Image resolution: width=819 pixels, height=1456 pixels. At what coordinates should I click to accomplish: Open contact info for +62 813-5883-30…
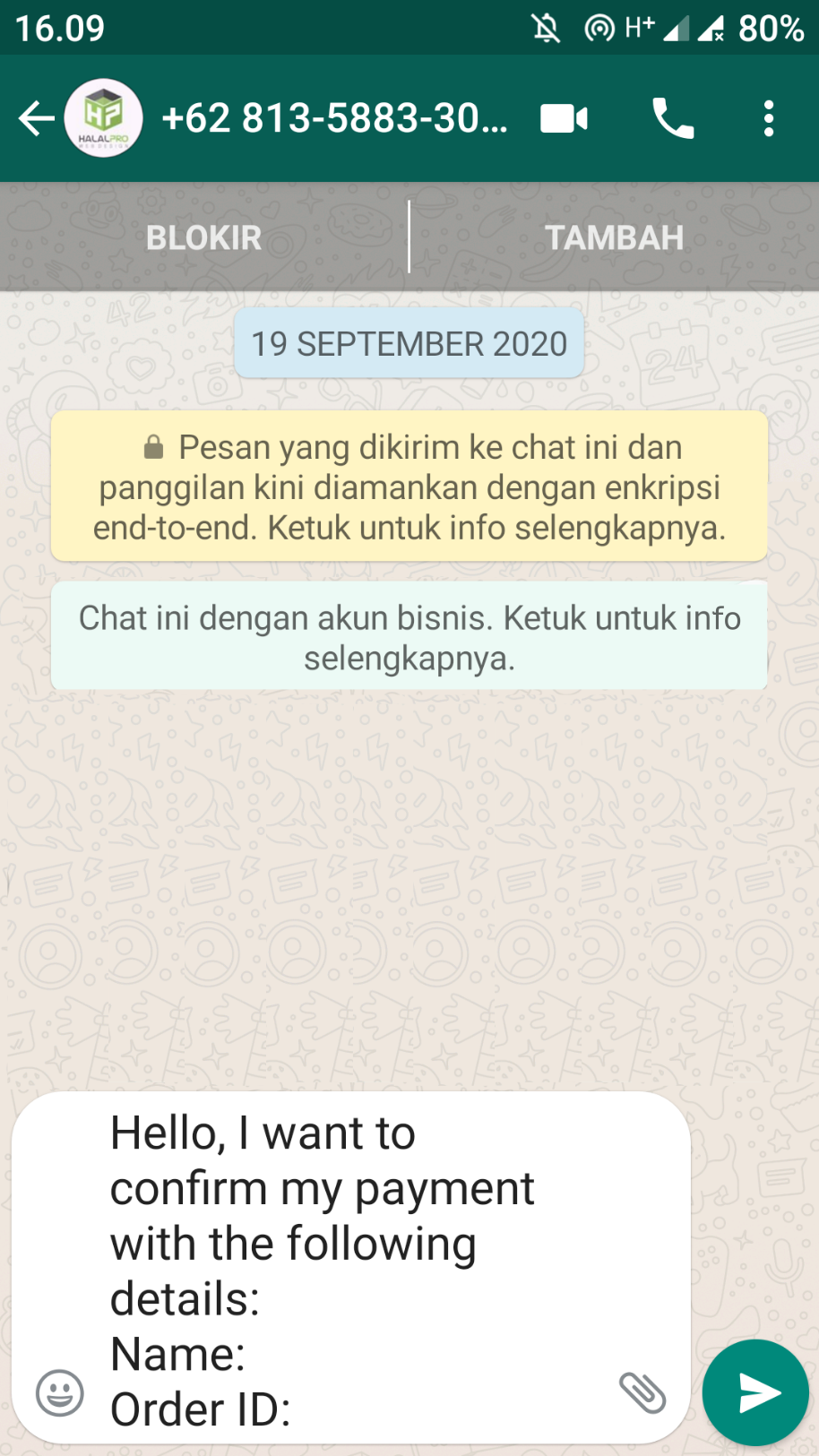click(333, 118)
